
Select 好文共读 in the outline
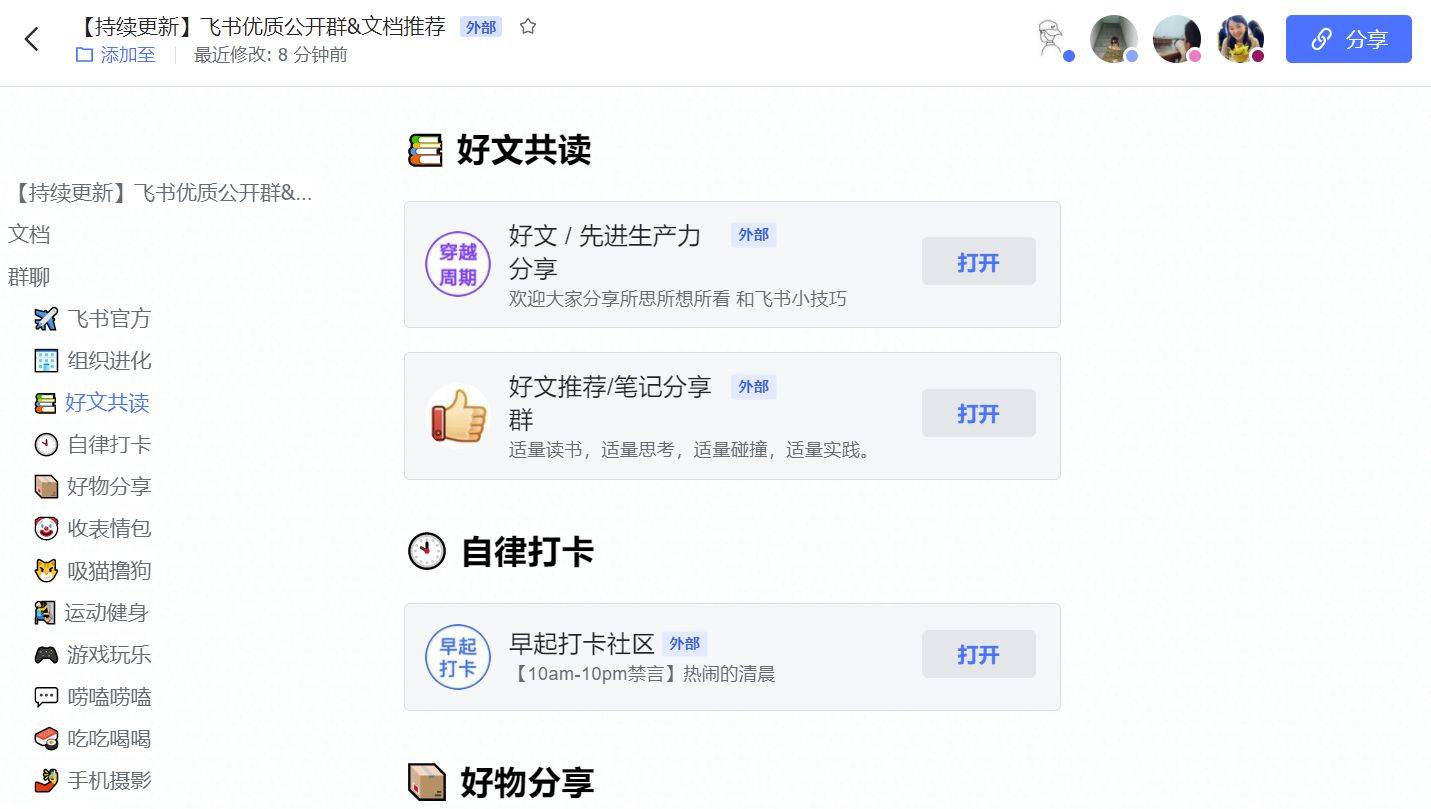coord(106,403)
